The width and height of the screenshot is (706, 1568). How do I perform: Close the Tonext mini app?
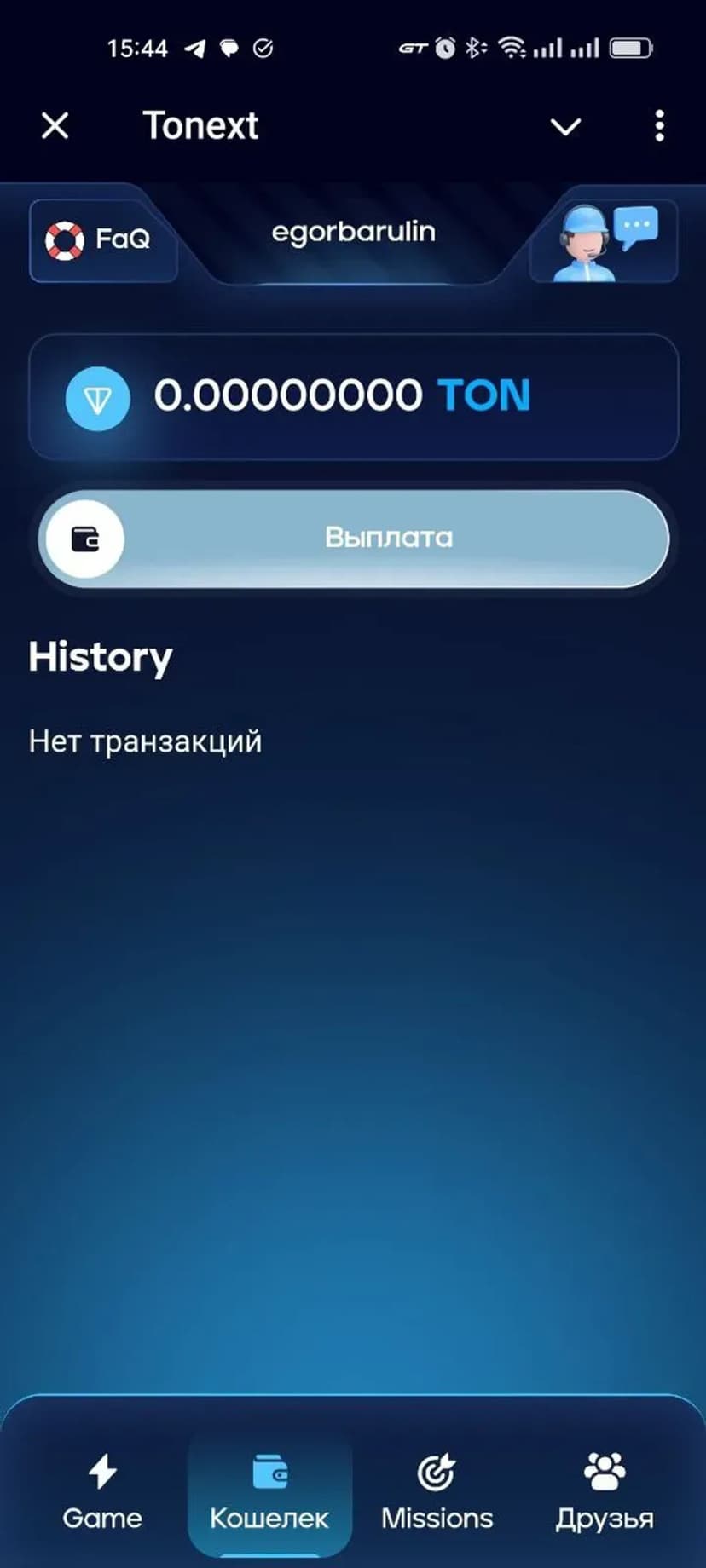55,126
